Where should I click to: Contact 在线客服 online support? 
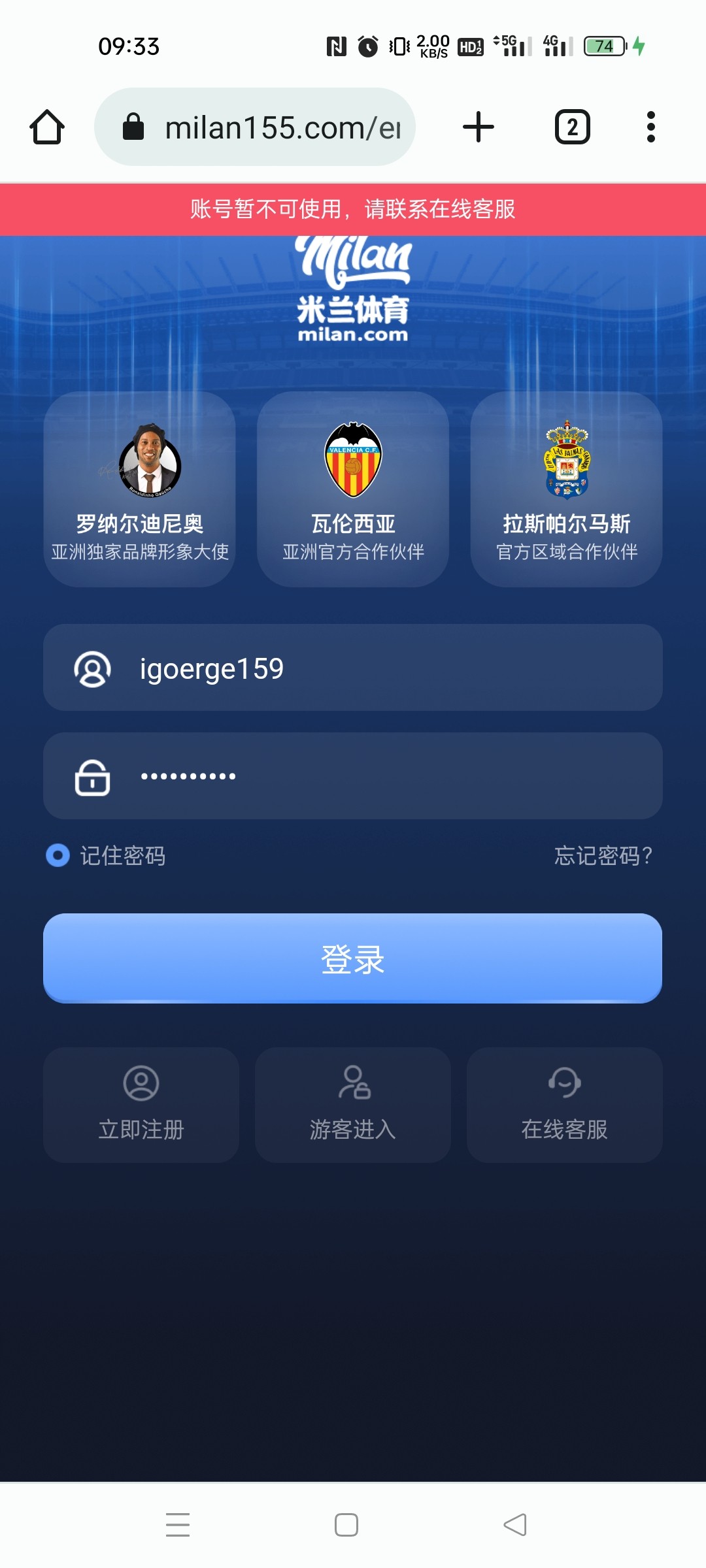coord(565,1105)
